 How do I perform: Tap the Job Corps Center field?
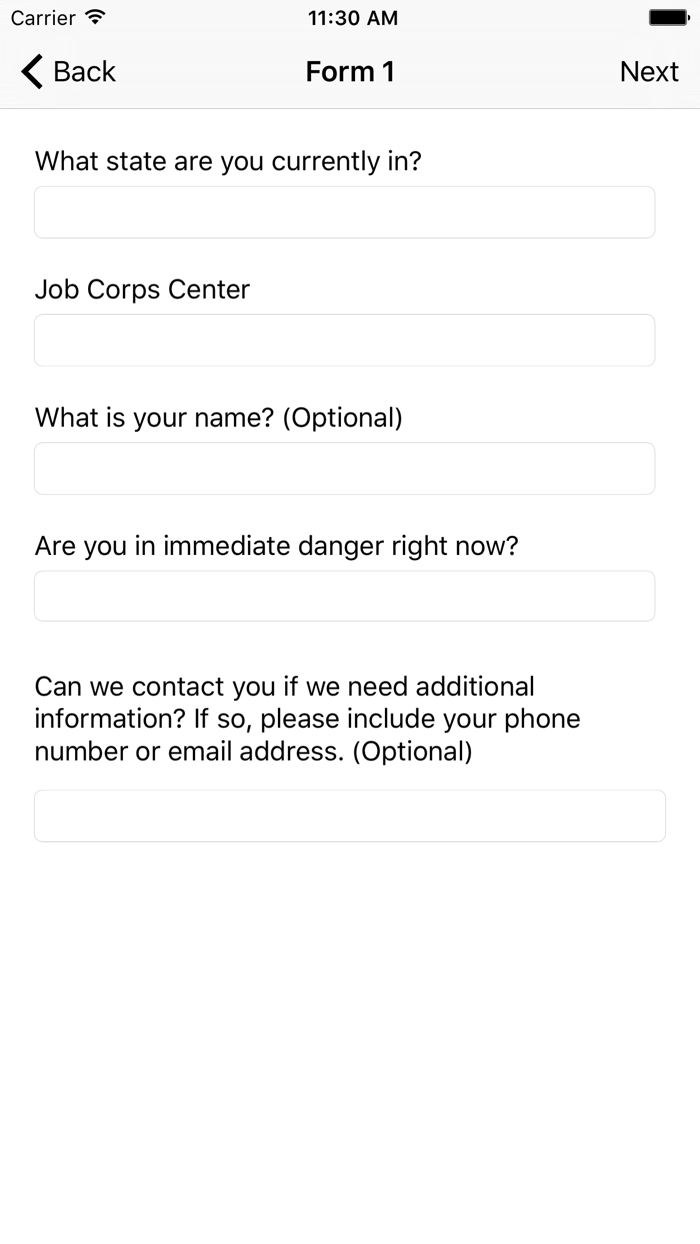point(345,340)
